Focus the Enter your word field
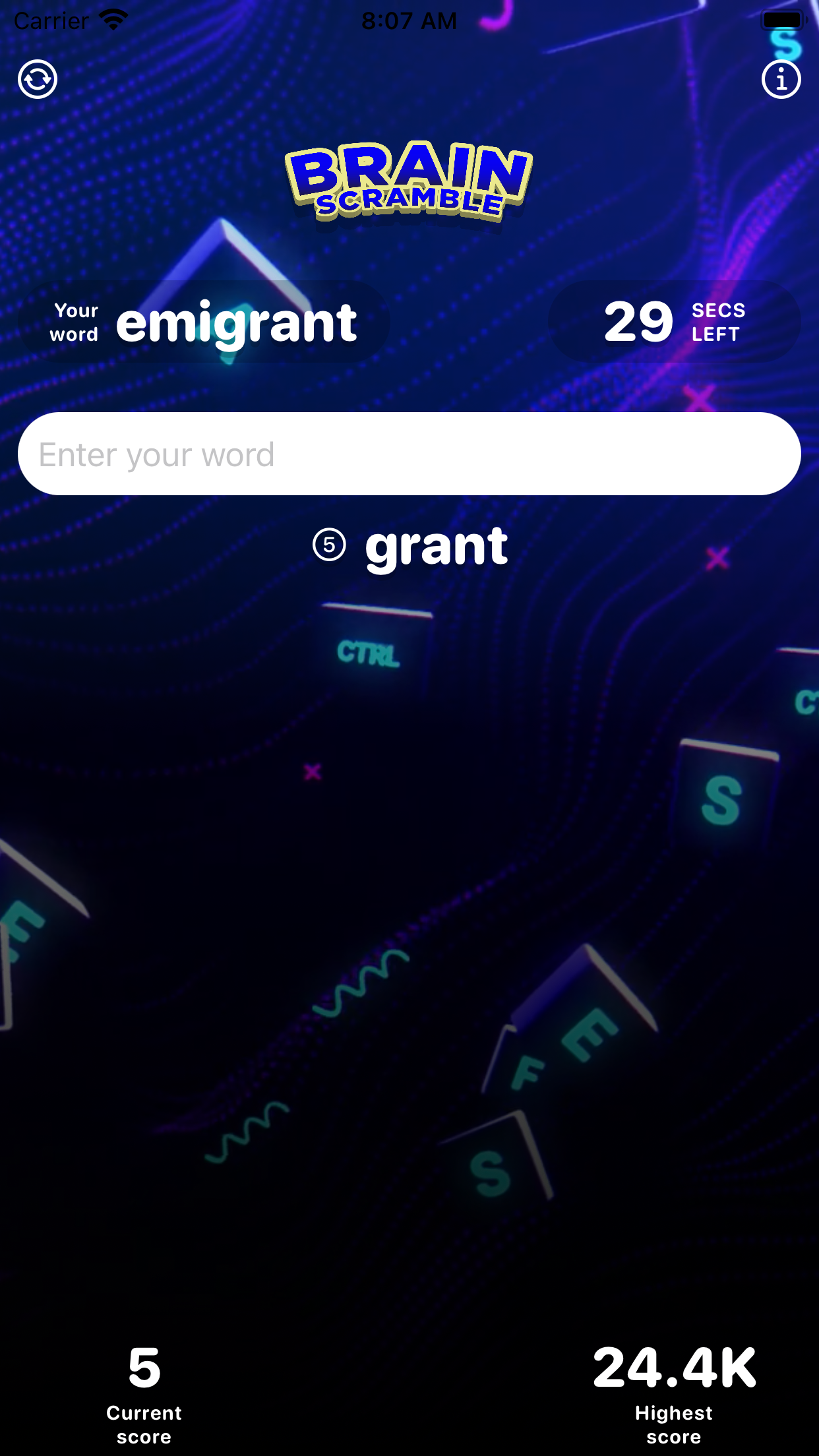Screen dimensions: 819x1456 point(409,454)
